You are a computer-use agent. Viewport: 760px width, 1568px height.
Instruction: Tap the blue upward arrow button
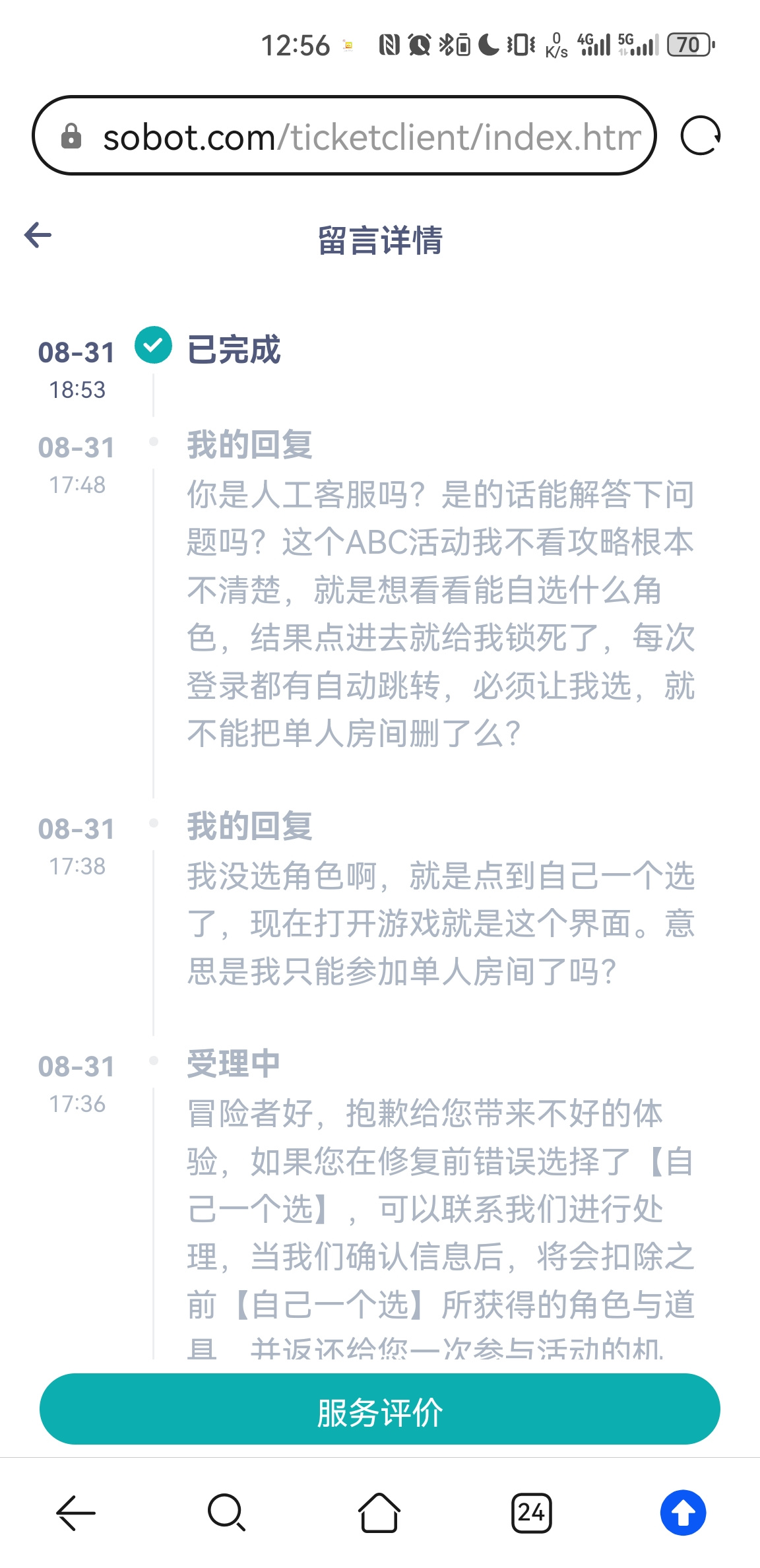(683, 1513)
